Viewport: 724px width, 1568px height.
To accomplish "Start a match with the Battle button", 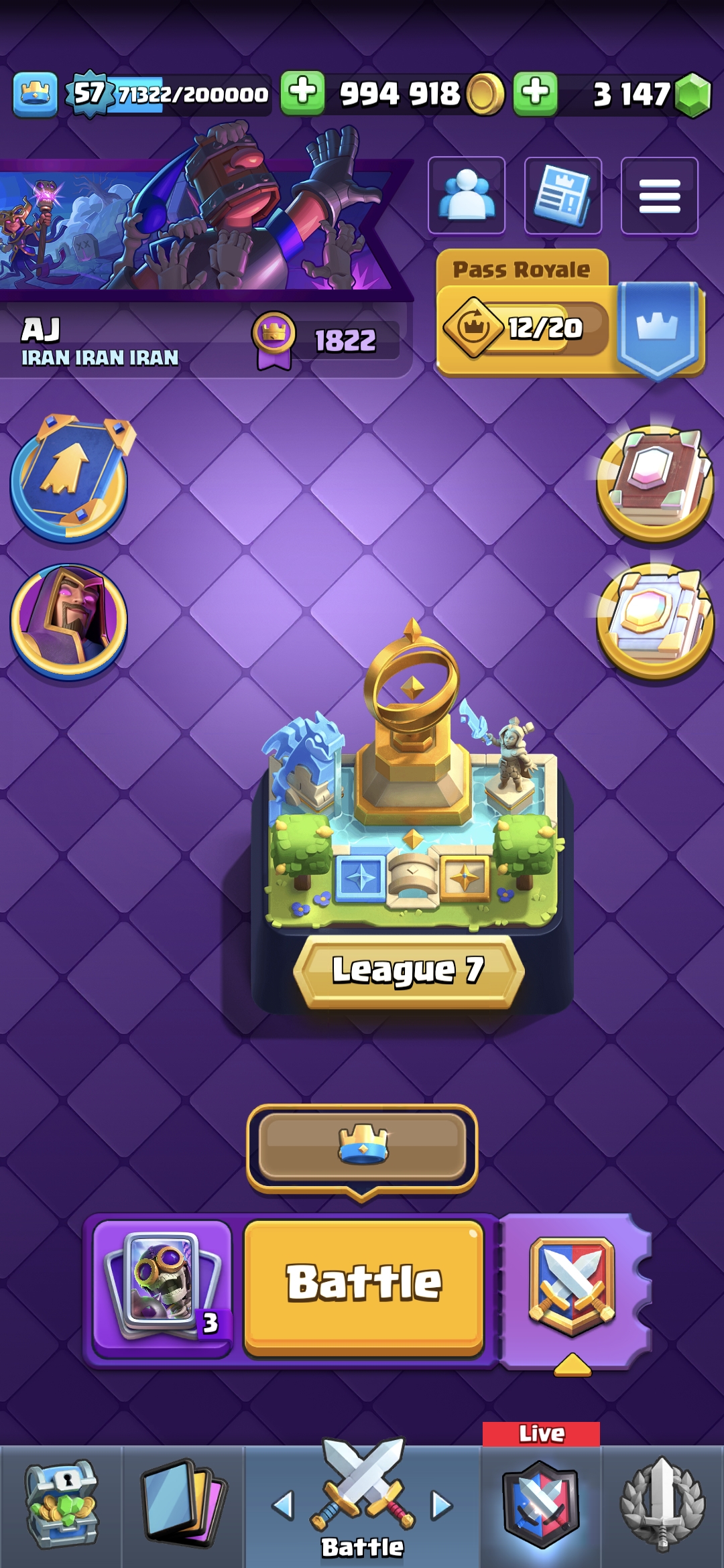I will tap(363, 1288).
